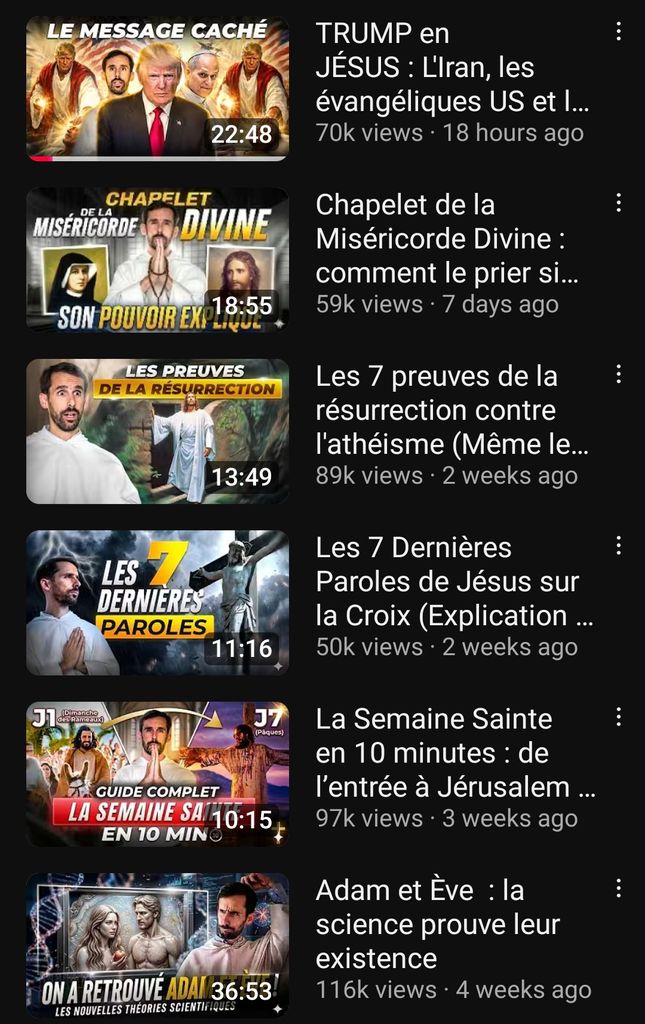Watch the Chapelet de la Miséricorde Divine video

(157, 259)
